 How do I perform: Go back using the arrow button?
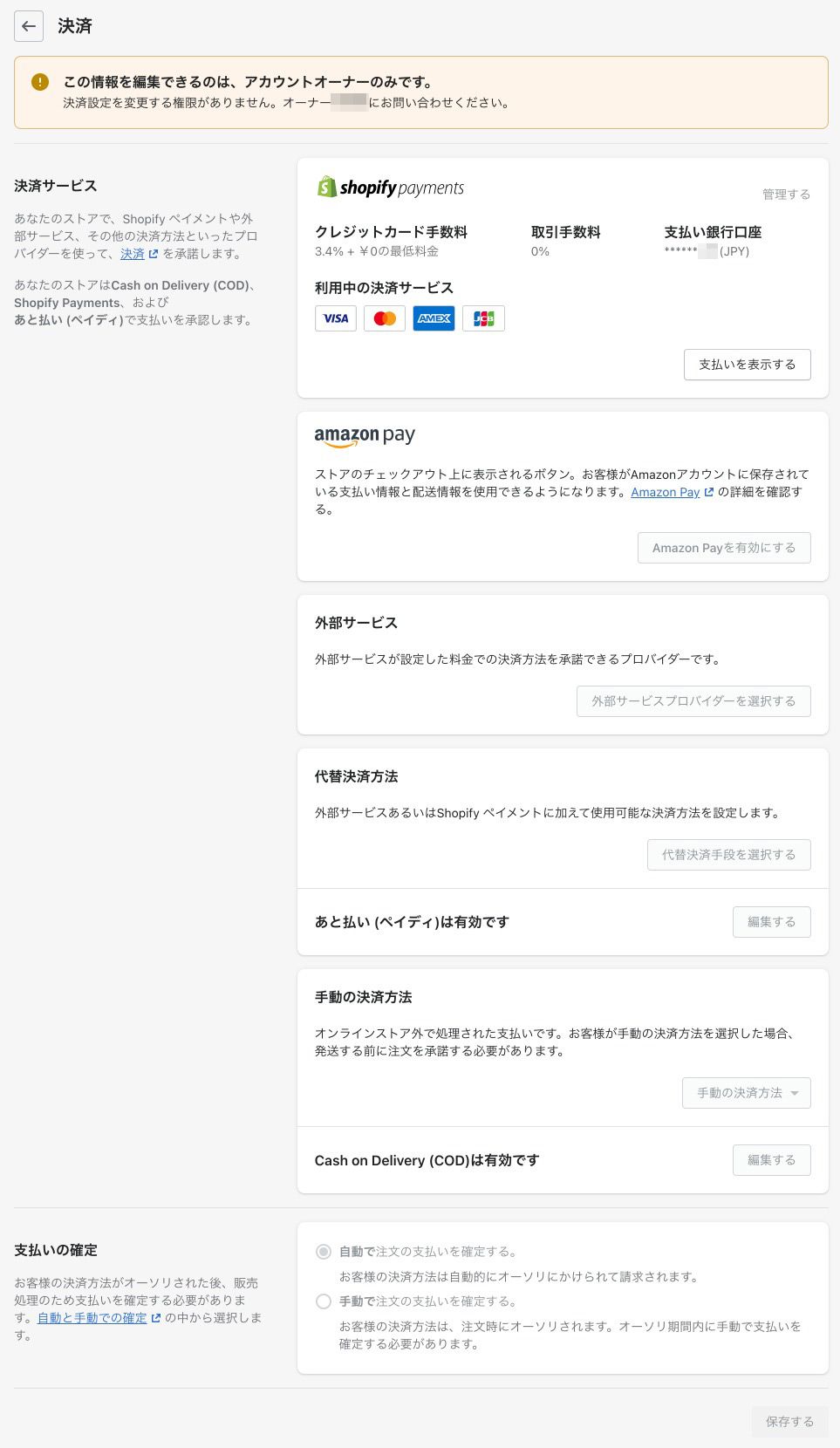[x=29, y=26]
